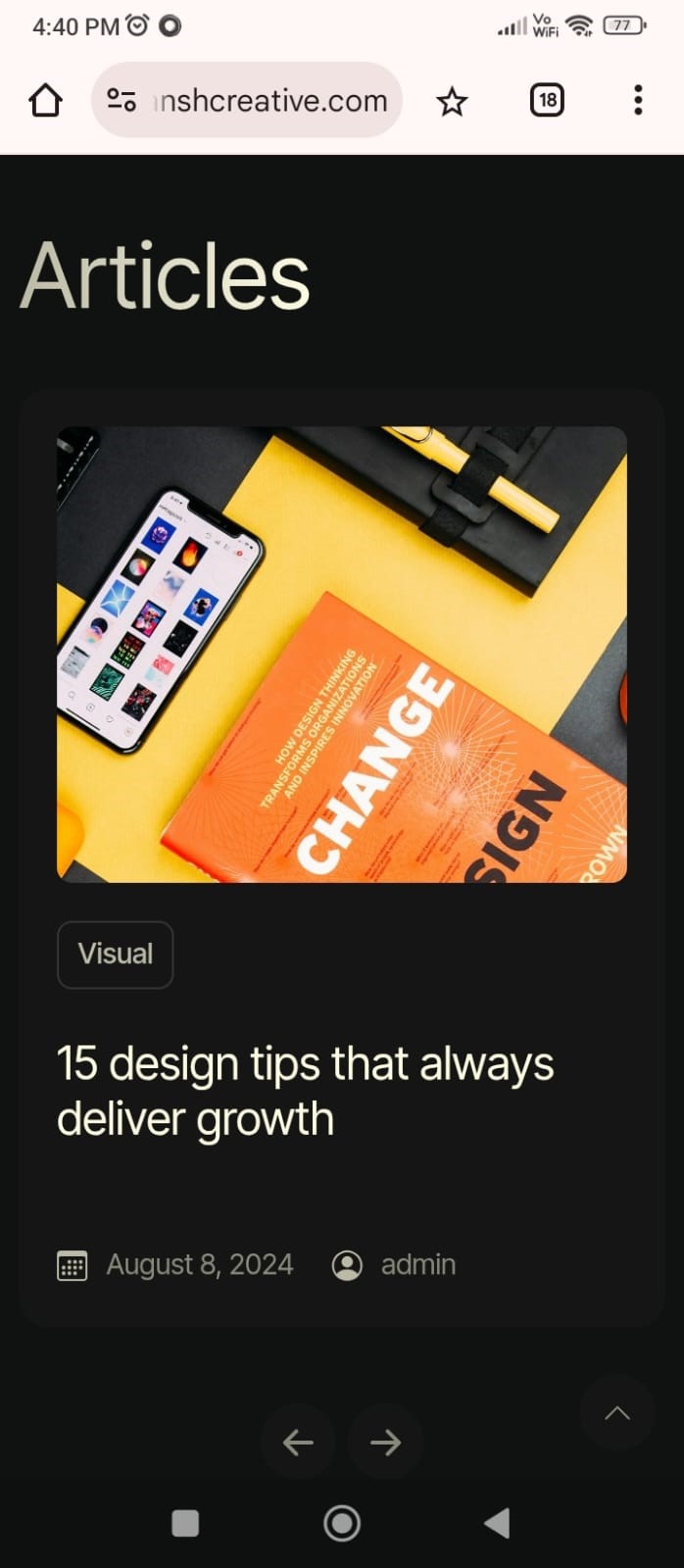The width and height of the screenshot is (684, 1568).
Task: Open recent apps from the navigation bar
Action: 185,1523
